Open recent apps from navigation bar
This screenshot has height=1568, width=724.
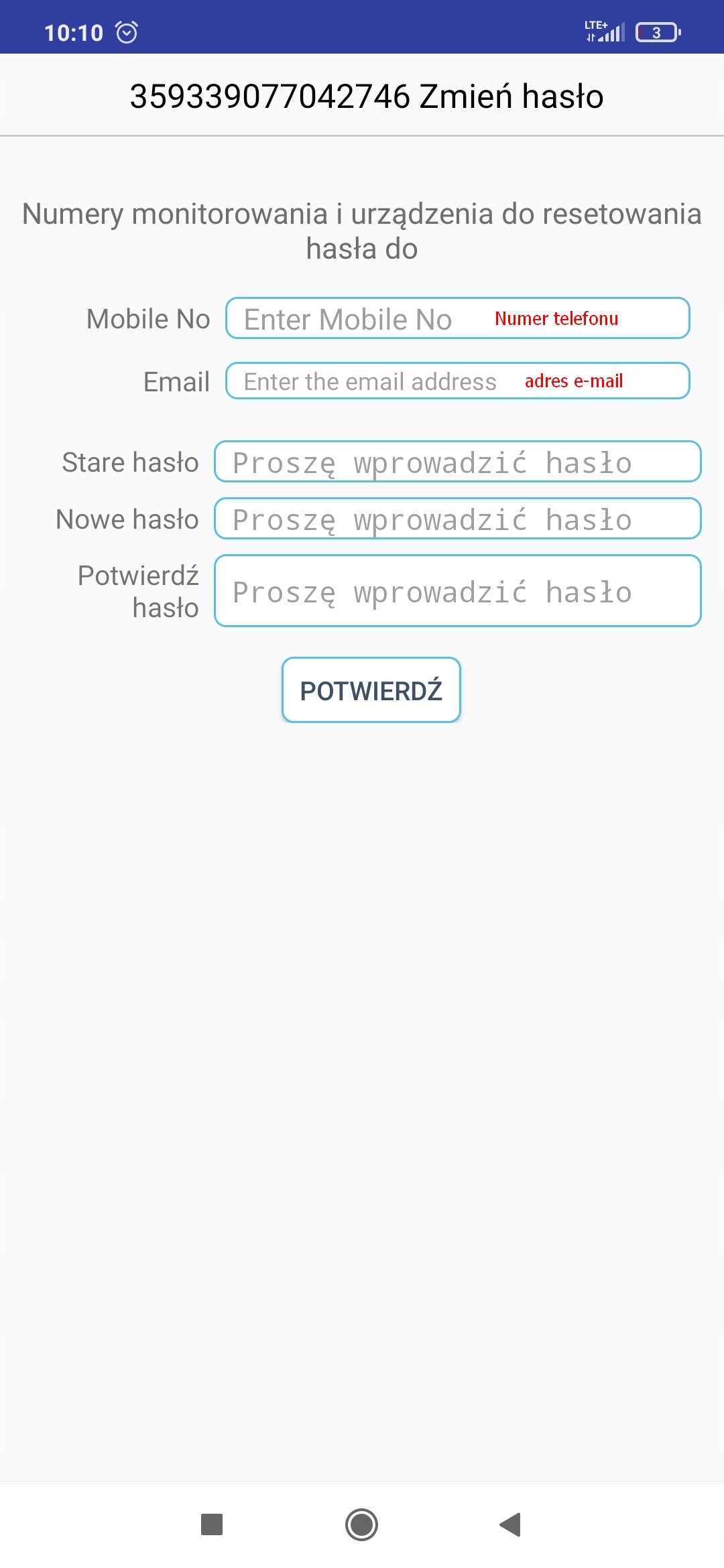(212, 1524)
